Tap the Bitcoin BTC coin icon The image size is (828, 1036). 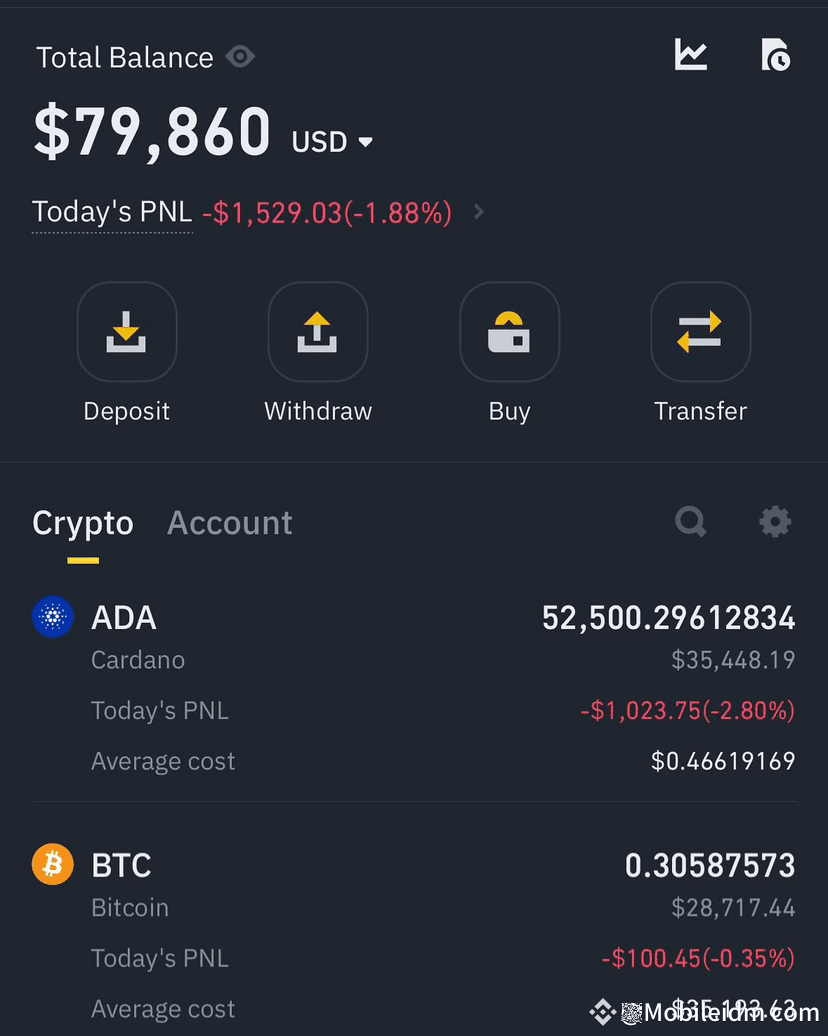pyautogui.click(x=52, y=864)
